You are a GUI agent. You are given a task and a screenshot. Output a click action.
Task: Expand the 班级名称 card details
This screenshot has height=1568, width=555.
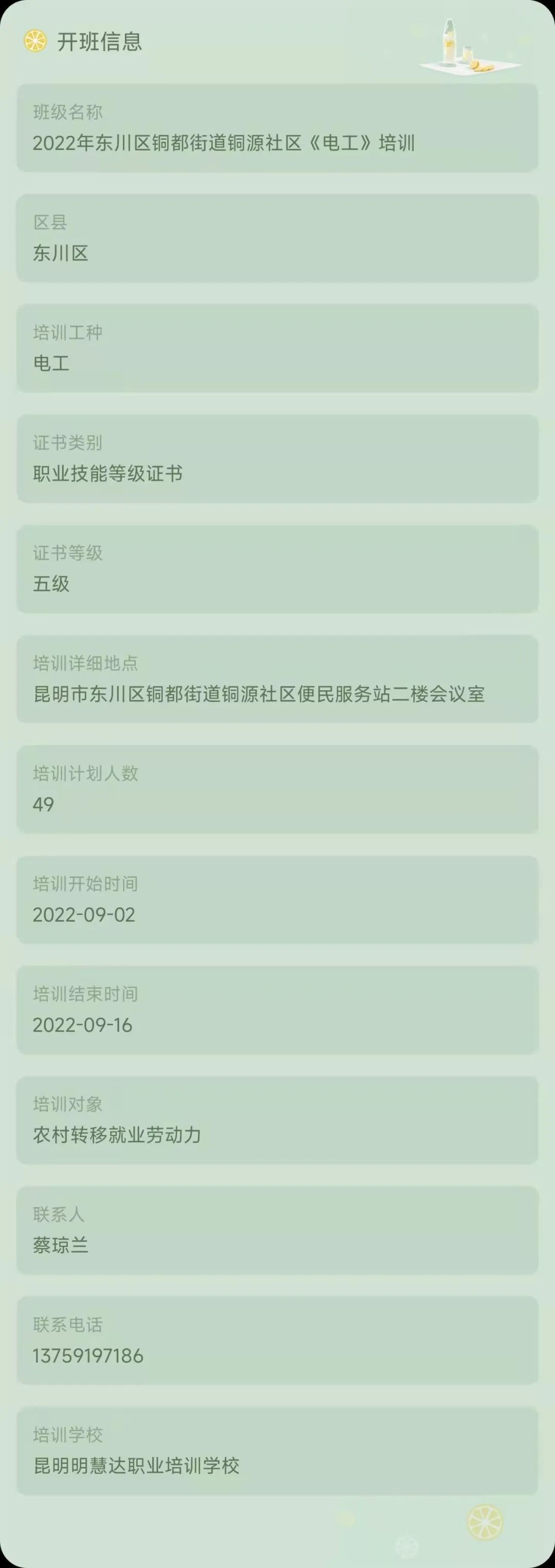click(277, 126)
